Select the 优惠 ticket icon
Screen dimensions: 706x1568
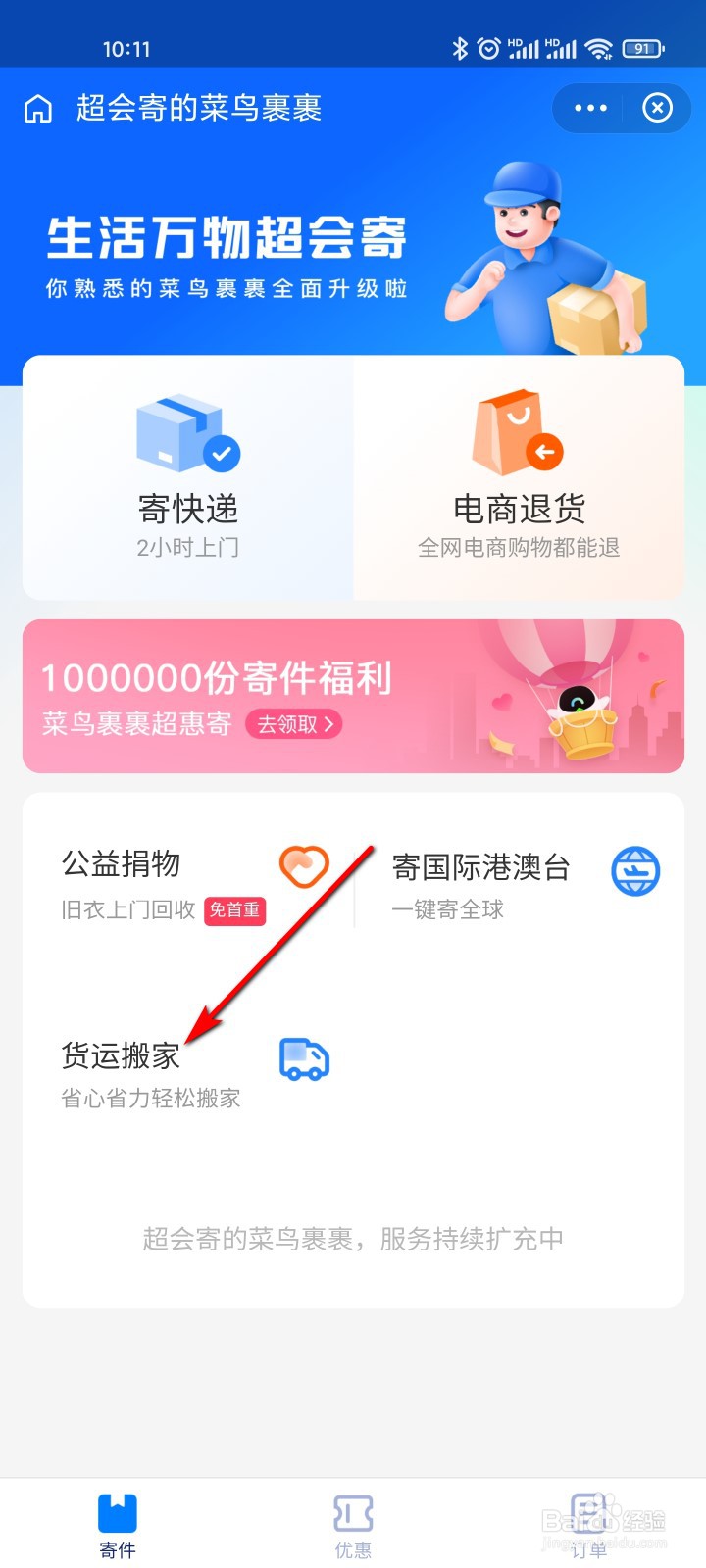[353, 1514]
